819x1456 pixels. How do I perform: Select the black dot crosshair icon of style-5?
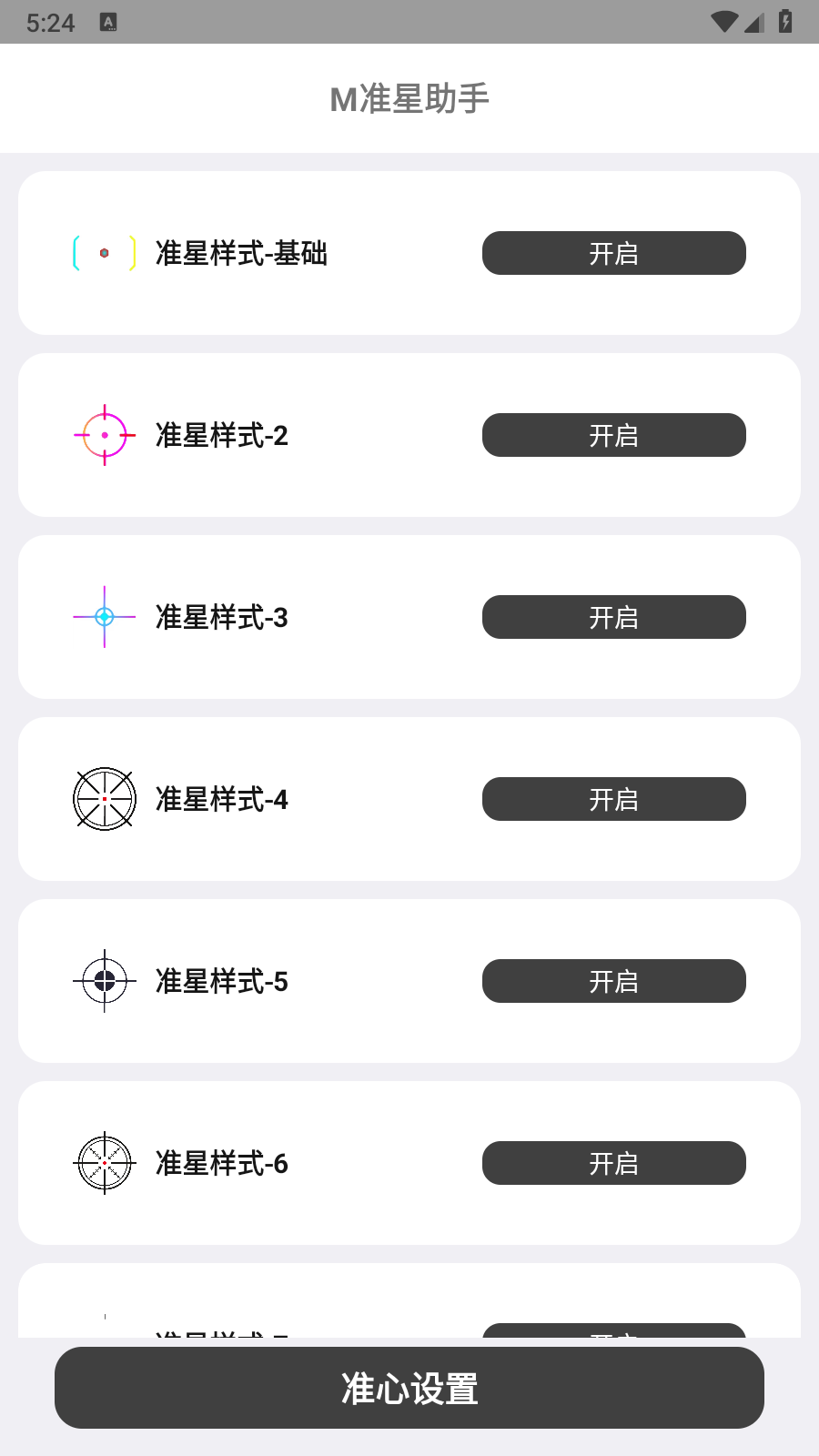click(104, 981)
